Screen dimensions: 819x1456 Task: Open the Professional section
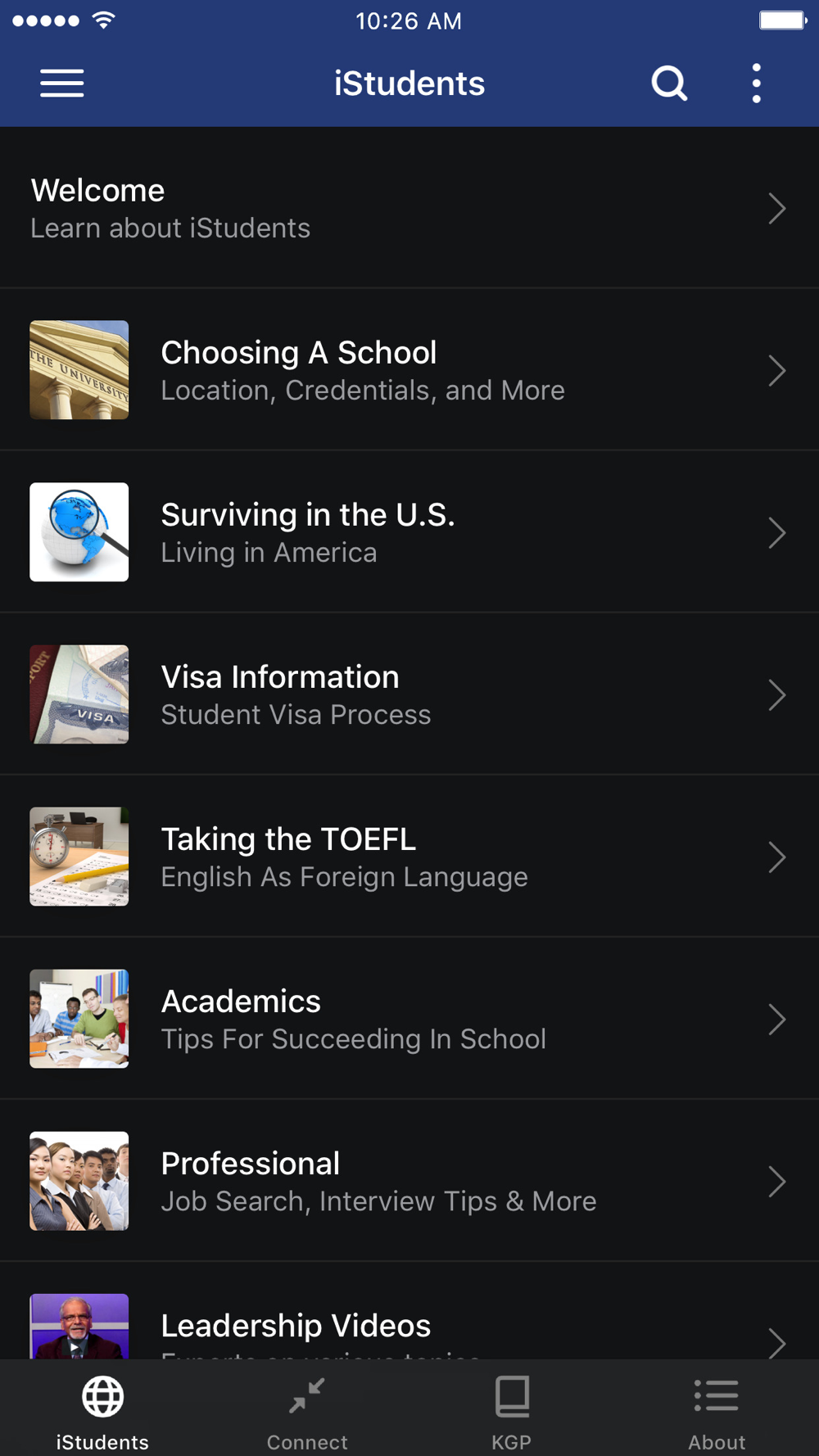(x=409, y=1181)
